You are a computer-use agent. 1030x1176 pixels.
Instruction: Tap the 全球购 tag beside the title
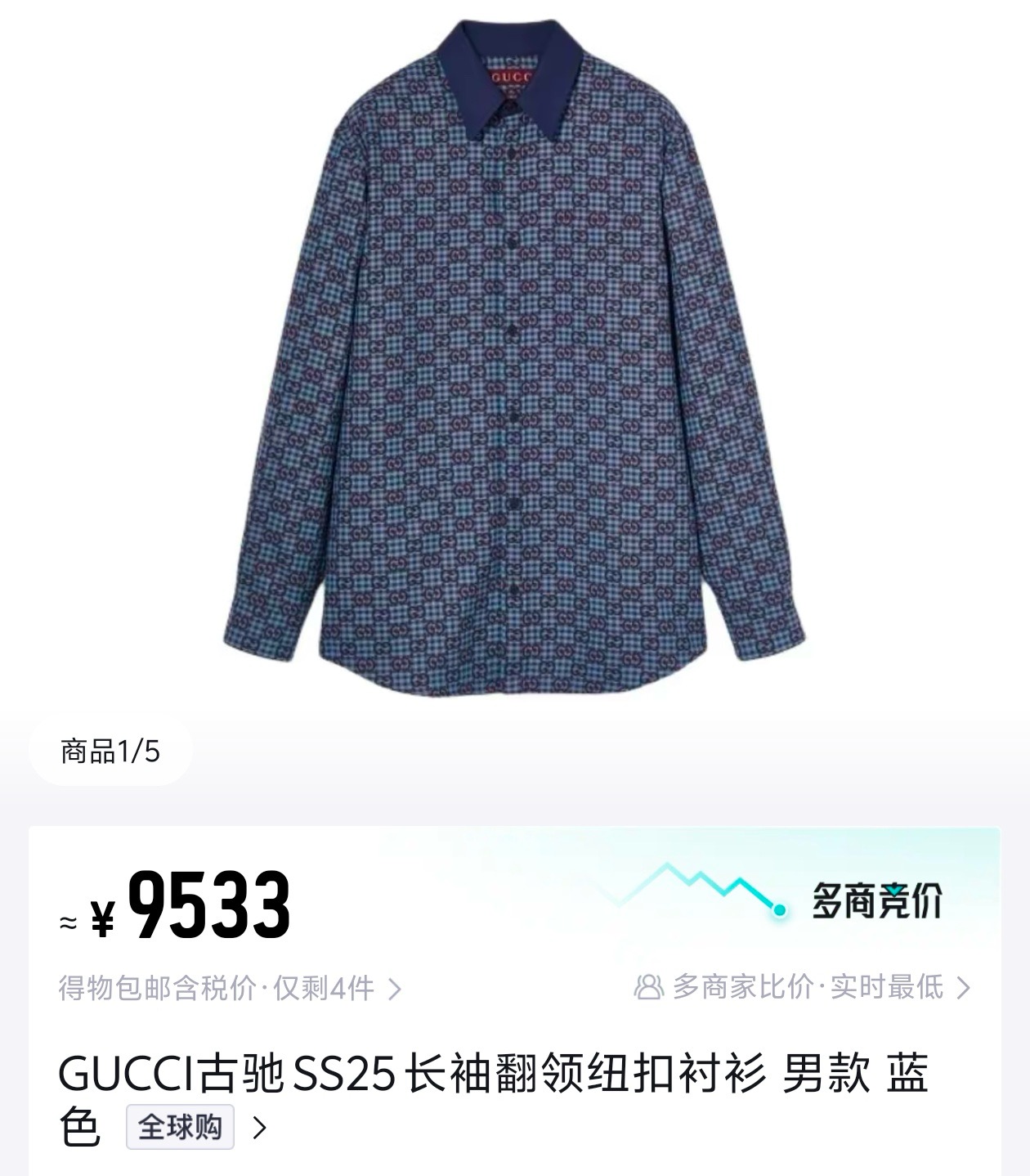tap(180, 1127)
